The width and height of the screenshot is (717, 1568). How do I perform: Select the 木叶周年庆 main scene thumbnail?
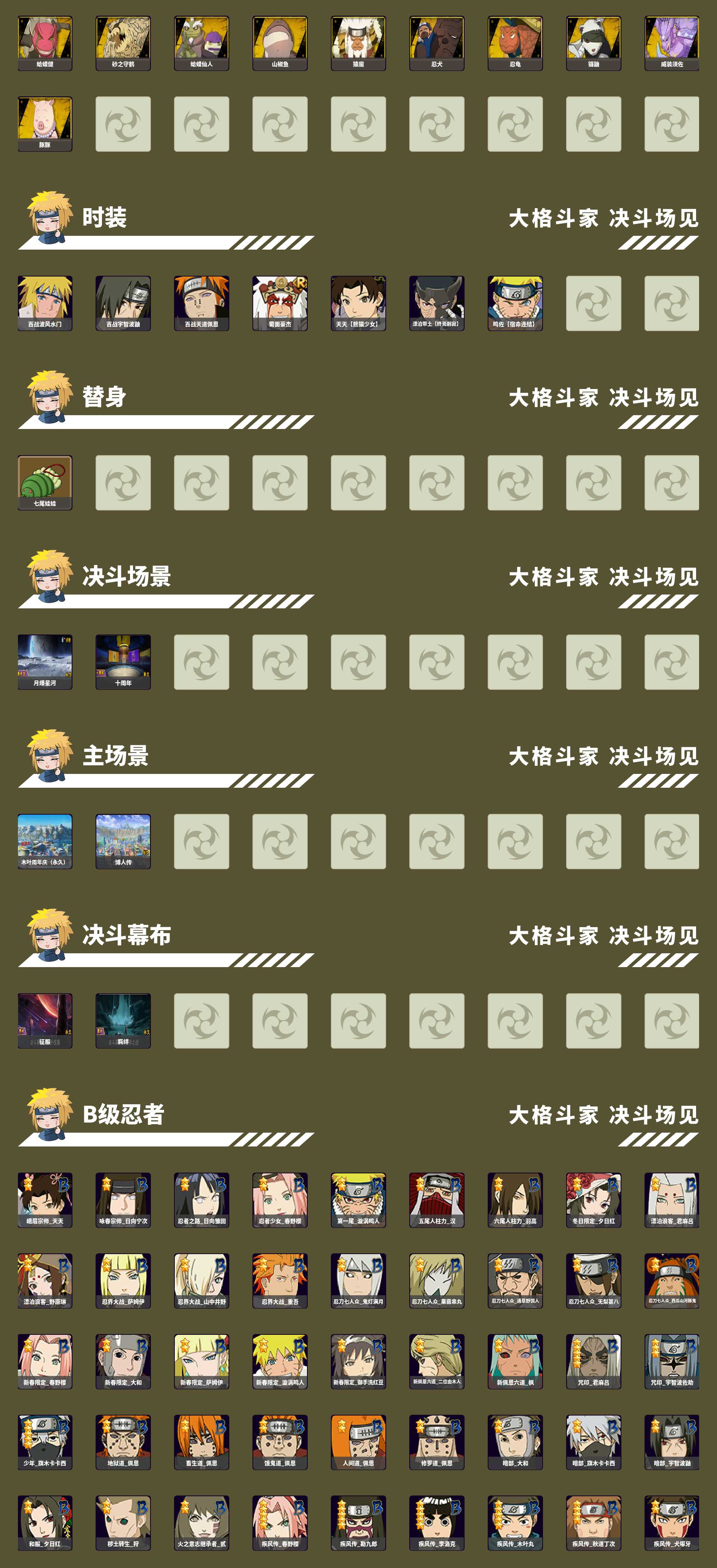pos(46,843)
